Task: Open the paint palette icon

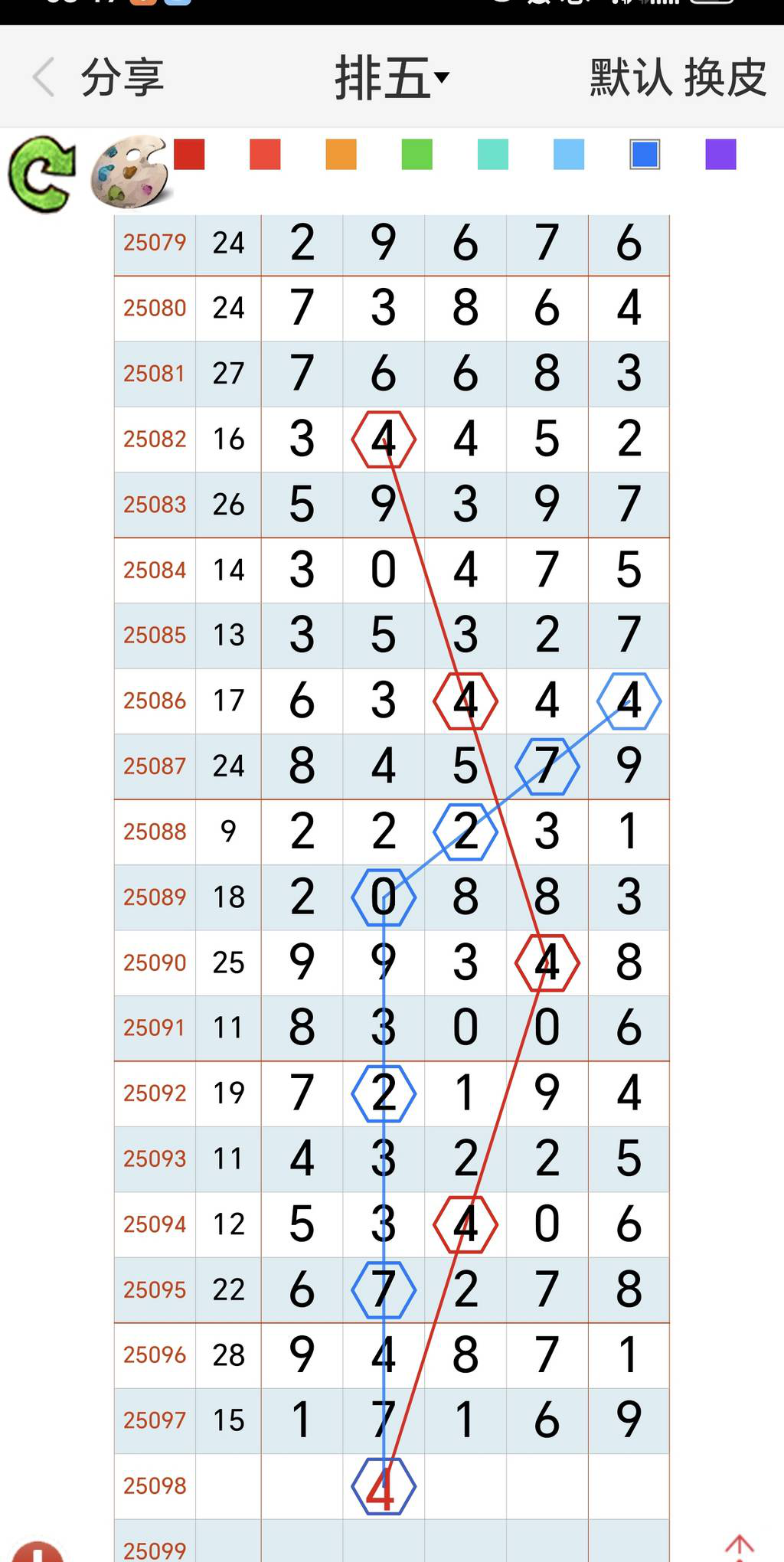Action: (130, 171)
